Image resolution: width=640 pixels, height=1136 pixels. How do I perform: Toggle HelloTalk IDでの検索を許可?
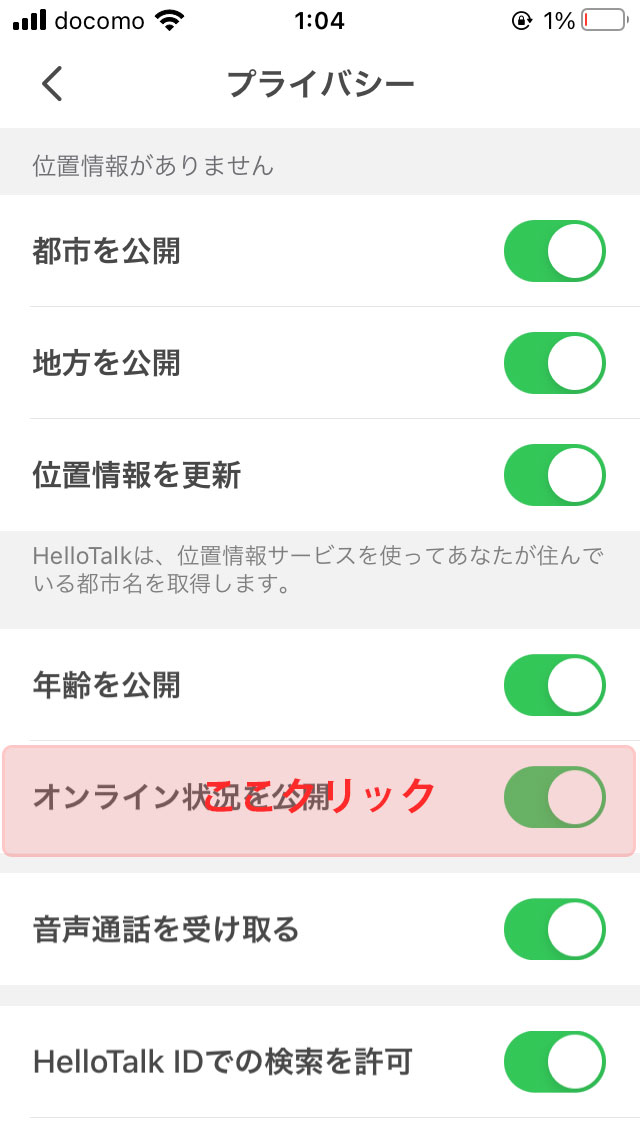point(554,1061)
